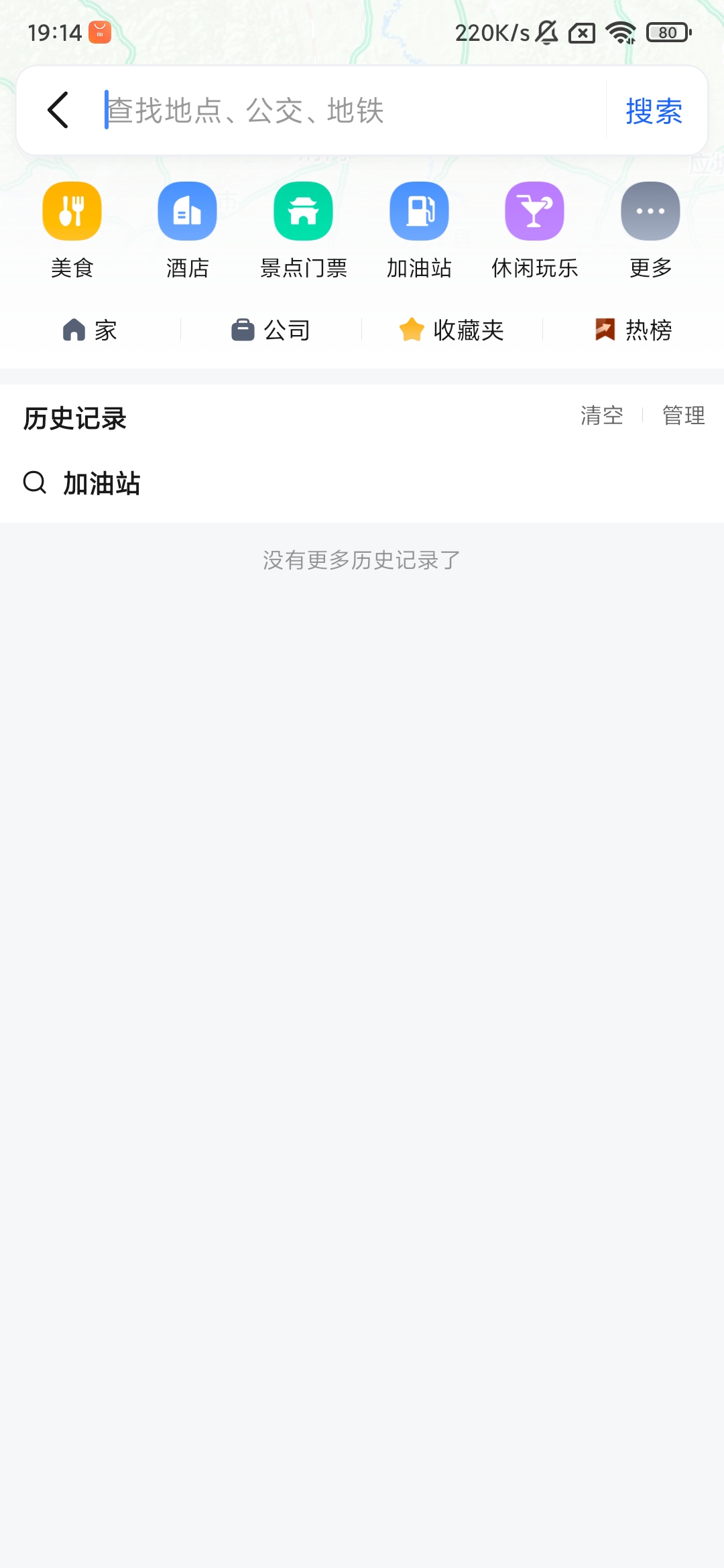Choose 家 shortcut

90,330
